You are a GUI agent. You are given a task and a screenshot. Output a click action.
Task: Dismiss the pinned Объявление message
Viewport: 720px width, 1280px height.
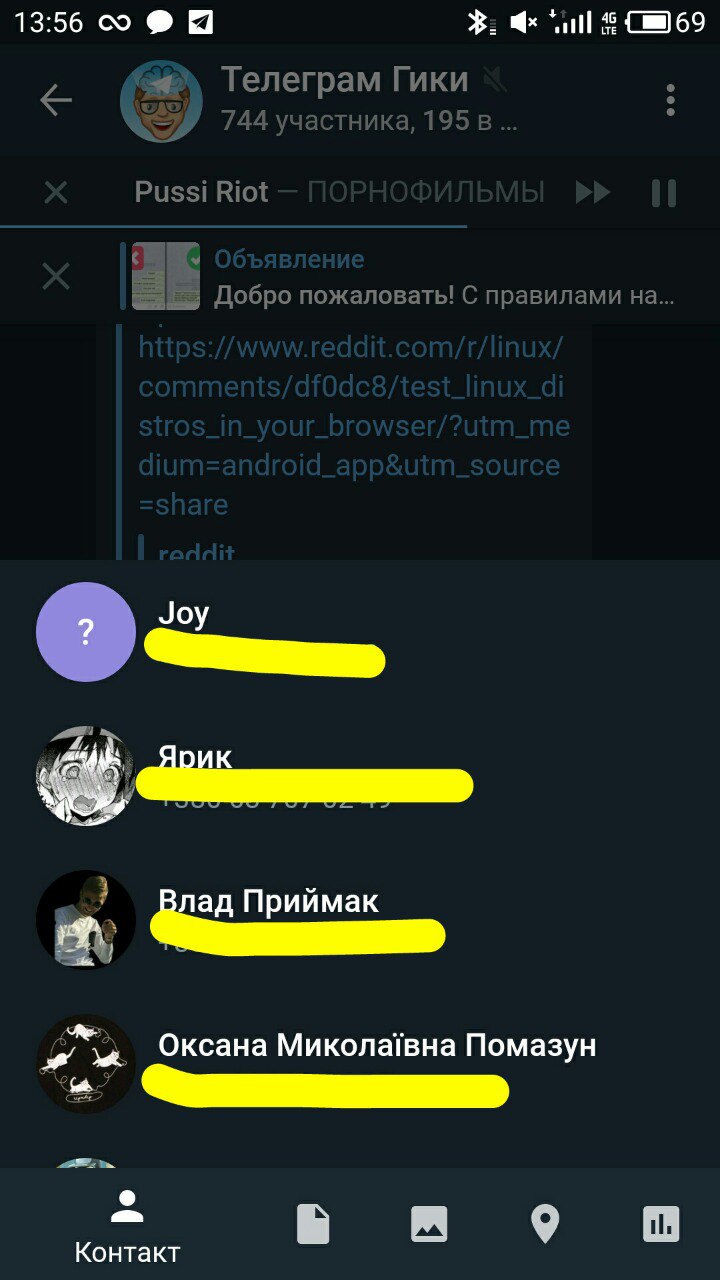click(x=56, y=276)
